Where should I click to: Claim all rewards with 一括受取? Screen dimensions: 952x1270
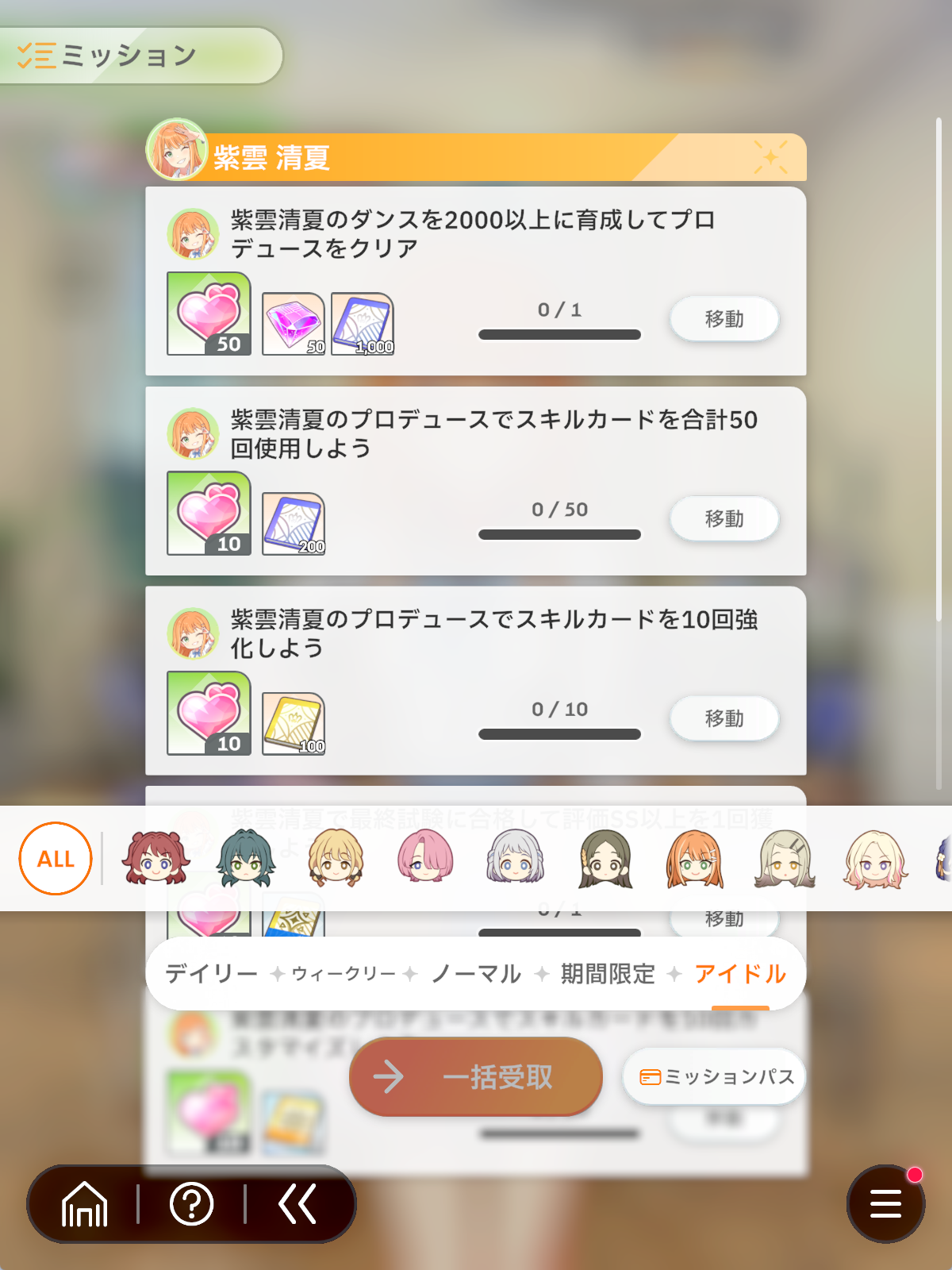click(476, 1077)
